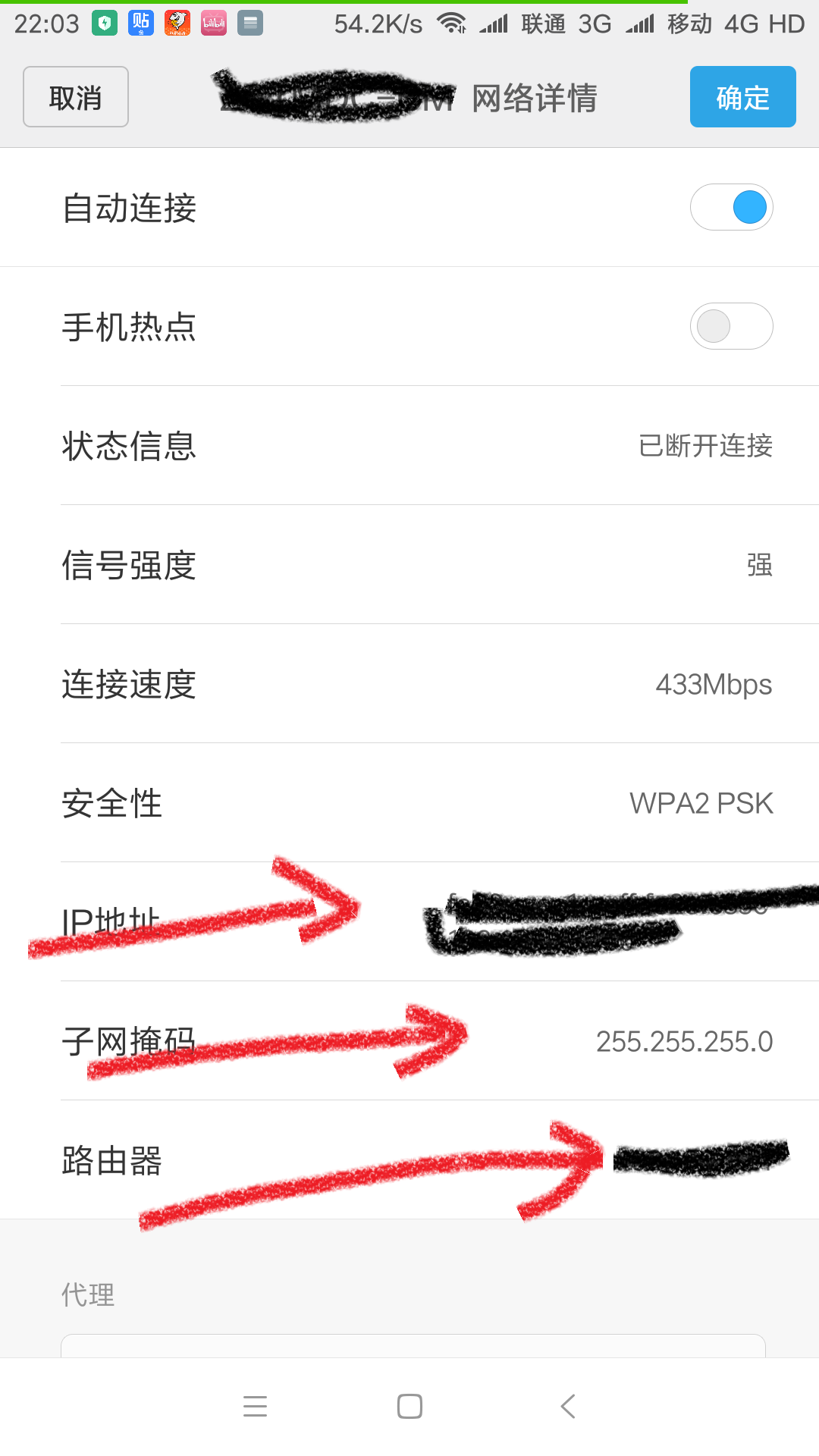The height and width of the screenshot is (1456, 819).
Task: Enable the 手机热点 hotspot switch
Action: pyautogui.click(x=731, y=325)
